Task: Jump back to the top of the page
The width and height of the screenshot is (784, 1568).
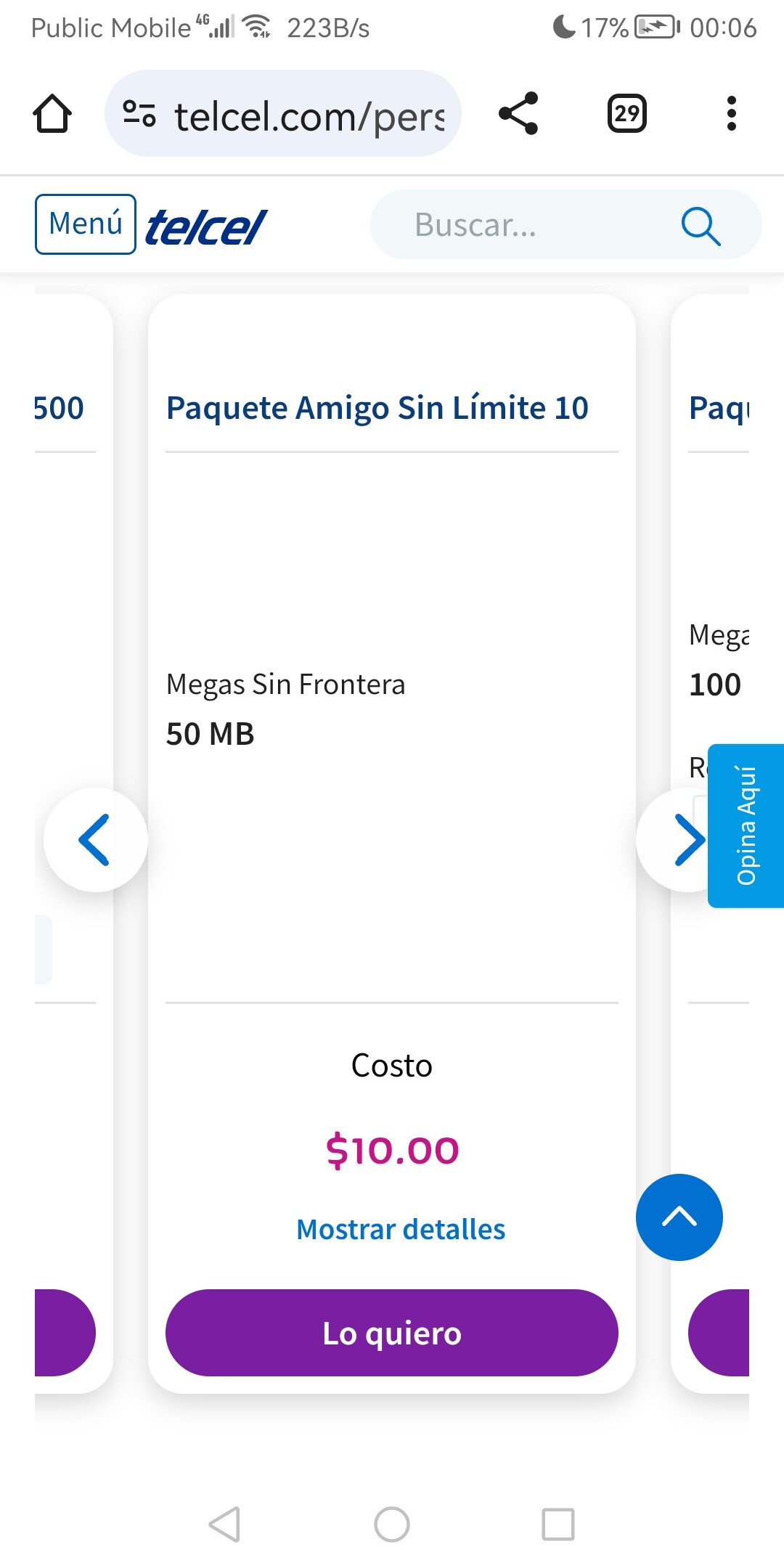Action: [679, 1217]
